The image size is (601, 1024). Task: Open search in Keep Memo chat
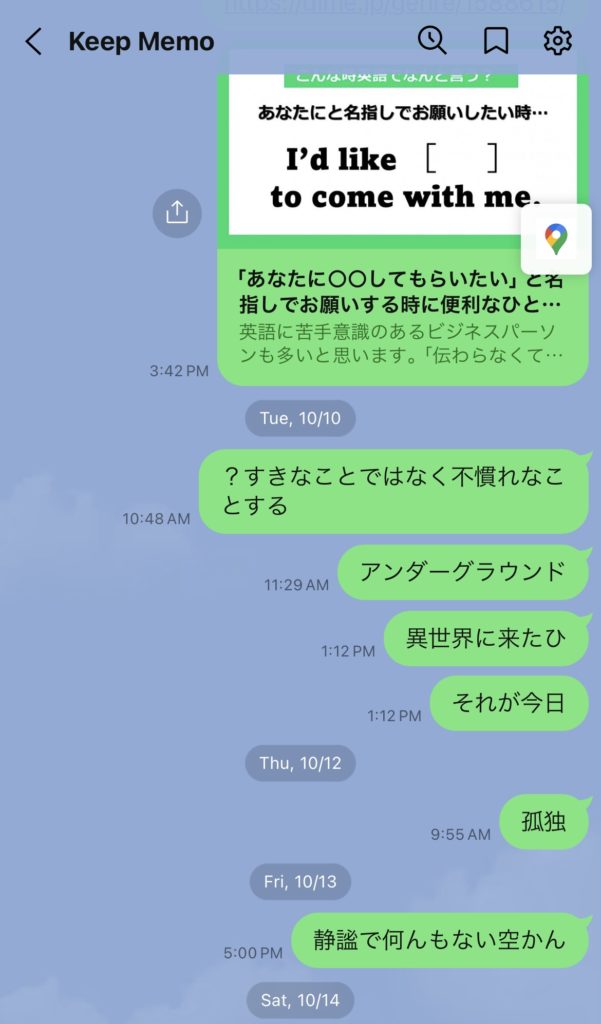[432, 41]
